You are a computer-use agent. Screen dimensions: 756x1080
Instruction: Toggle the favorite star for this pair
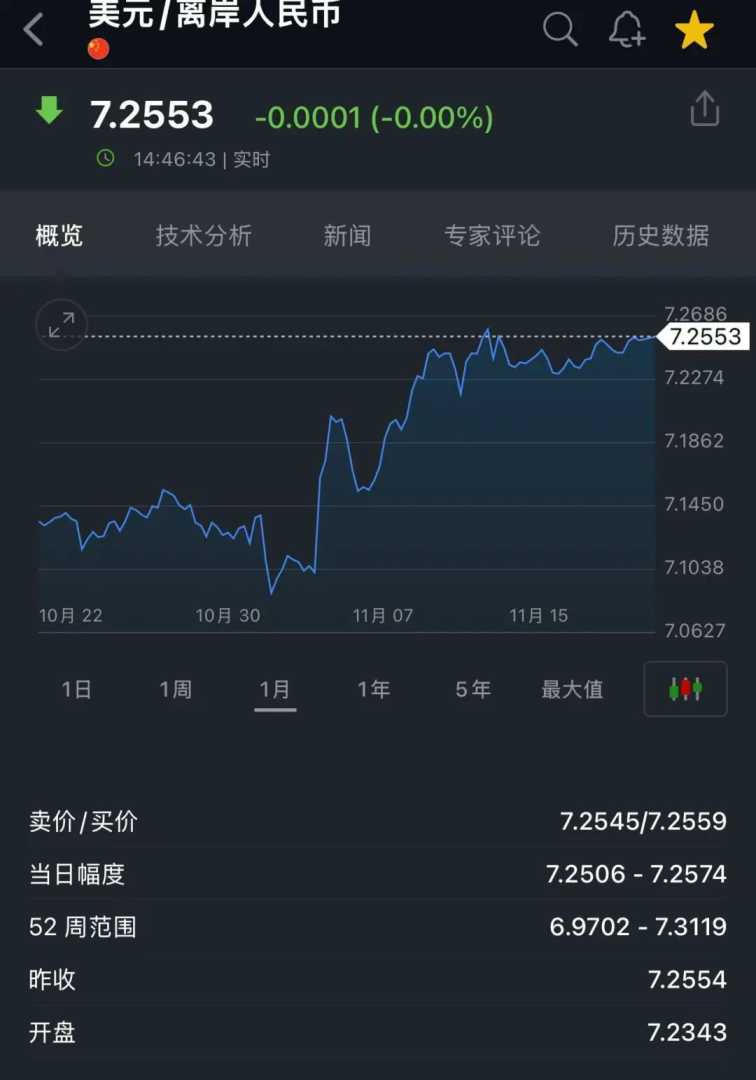tap(694, 31)
